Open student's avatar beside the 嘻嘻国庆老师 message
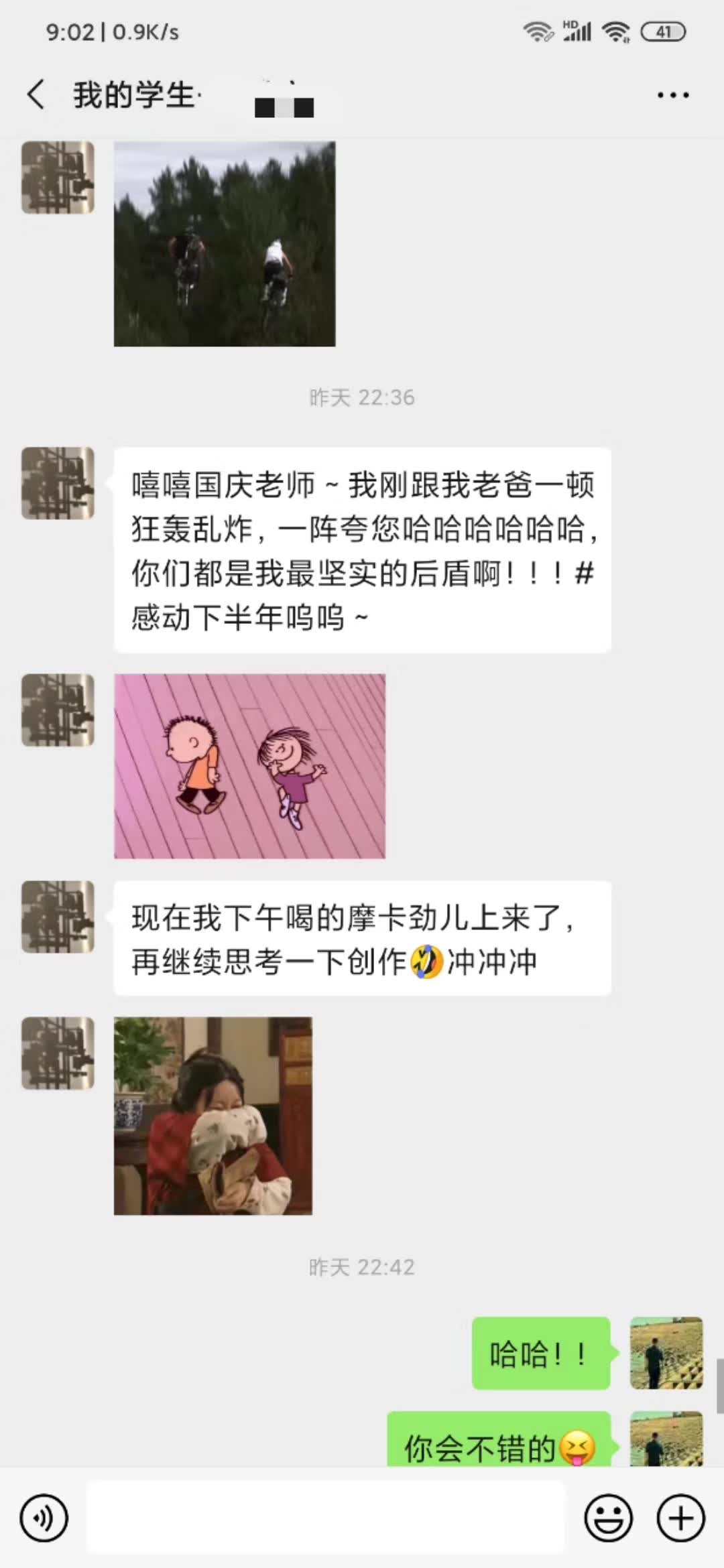 point(58,483)
